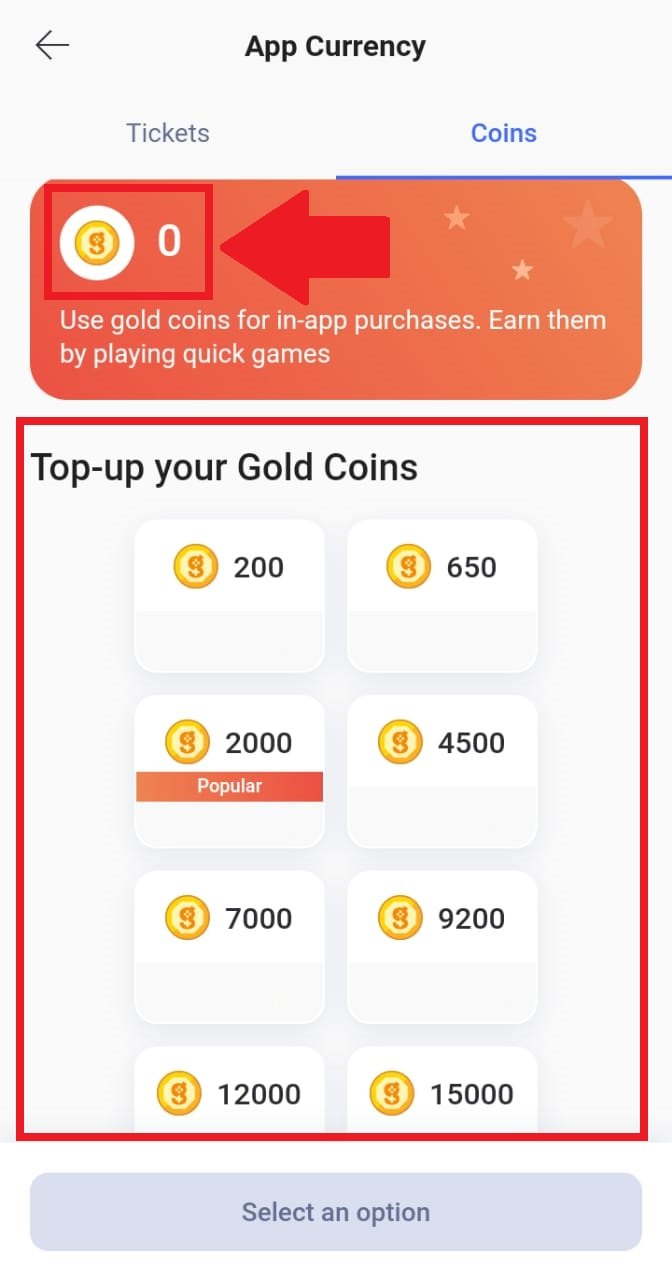This screenshot has height=1280, width=672.
Task: Tap the Select an option button
Action: [x=335, y=1212]
